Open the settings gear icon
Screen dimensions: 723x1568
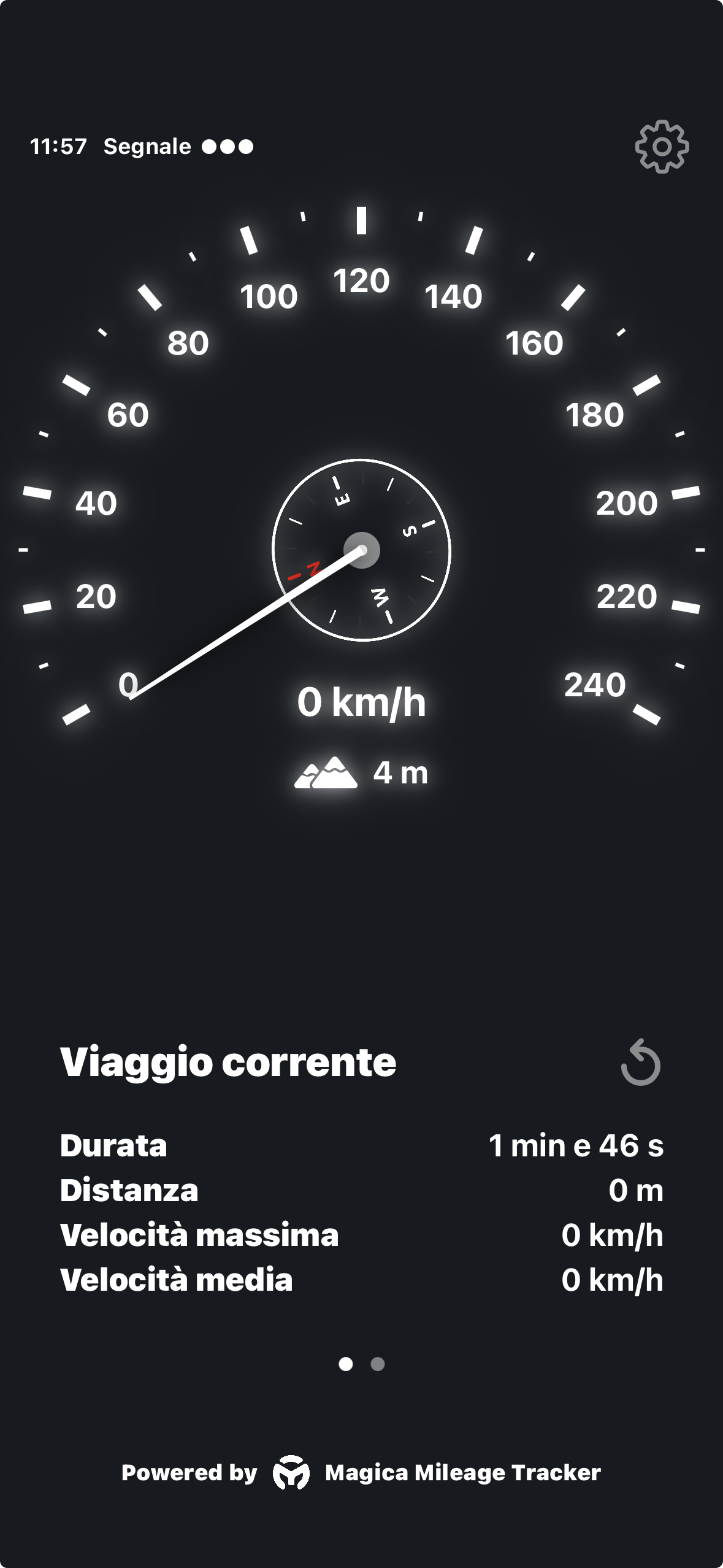[660, 148]
